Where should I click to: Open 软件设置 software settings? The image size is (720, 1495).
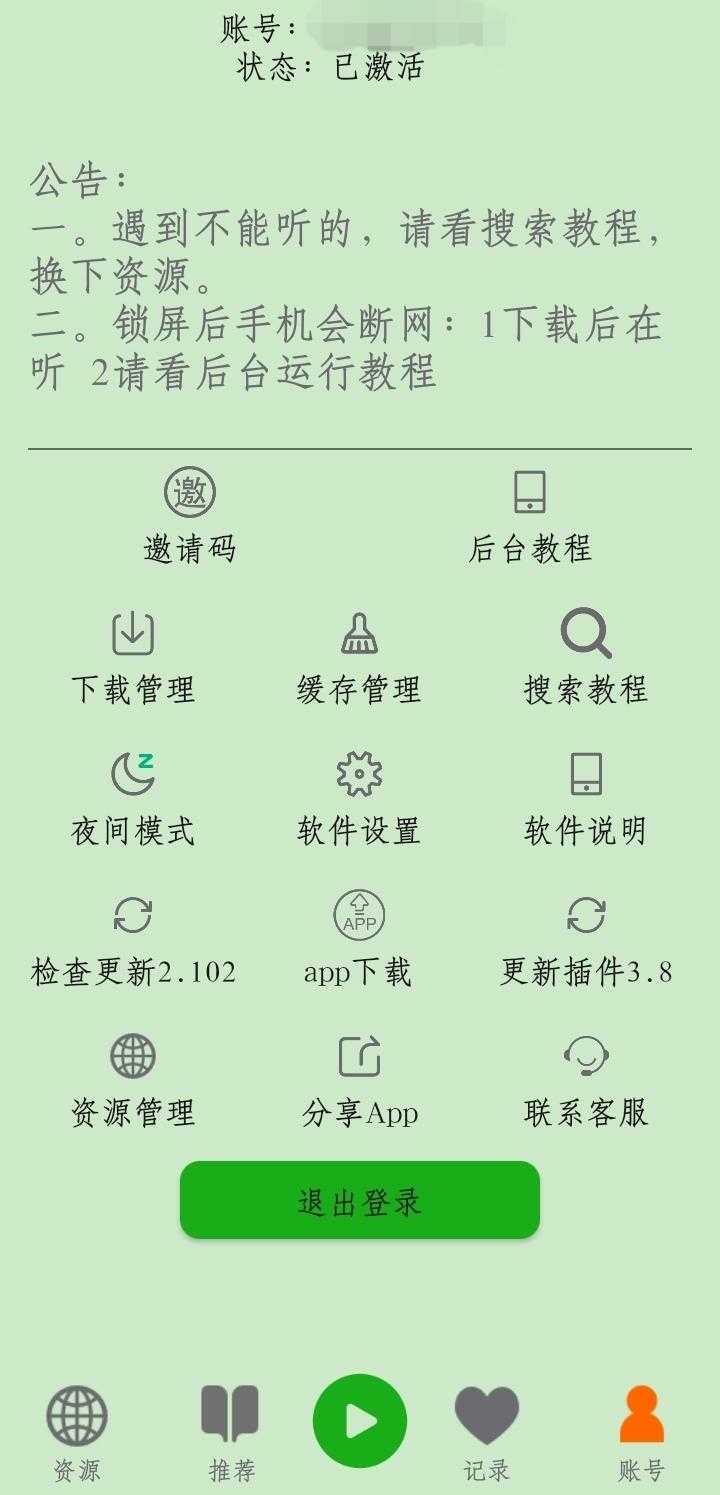[359, 799]
